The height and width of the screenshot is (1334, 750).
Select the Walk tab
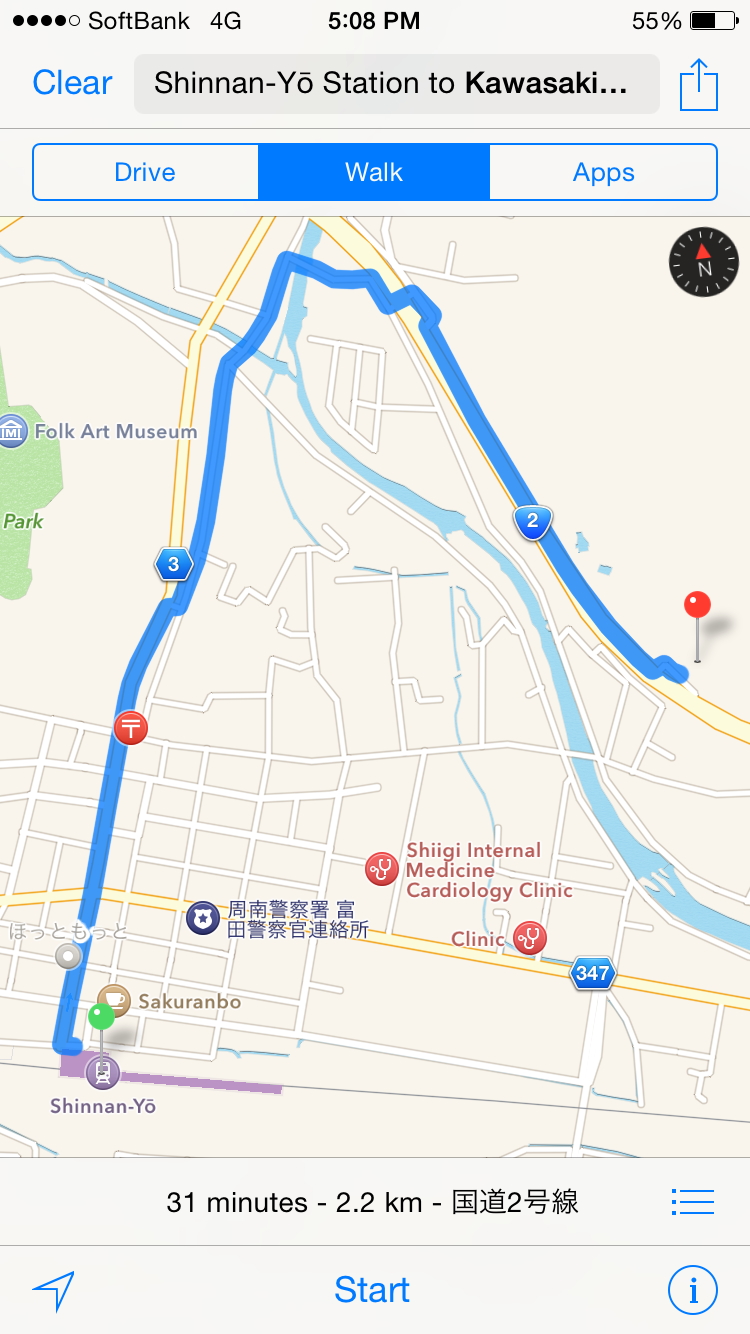tap(374, 172)
